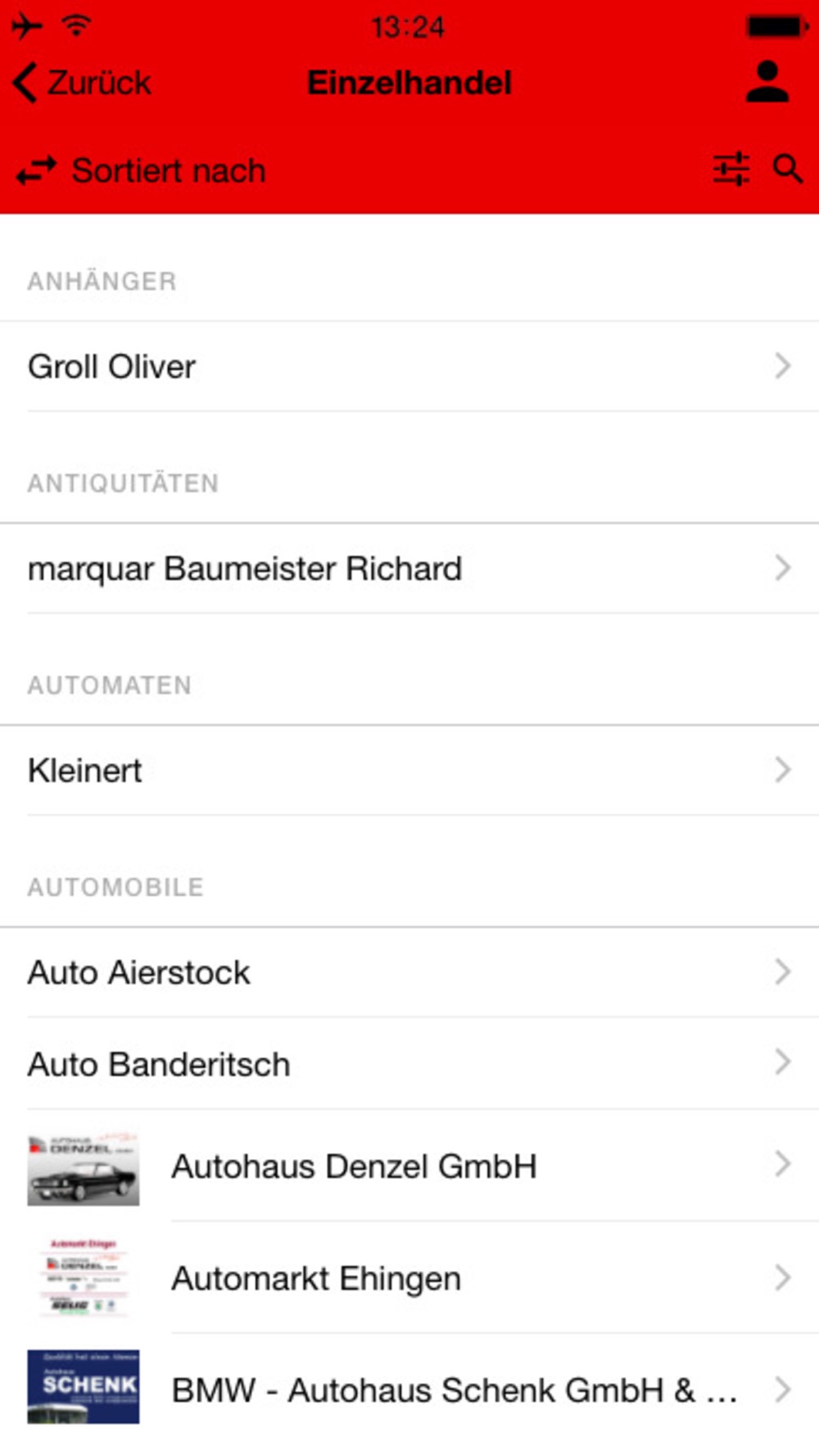View Auto Banderitsch details

(409, 1064)
